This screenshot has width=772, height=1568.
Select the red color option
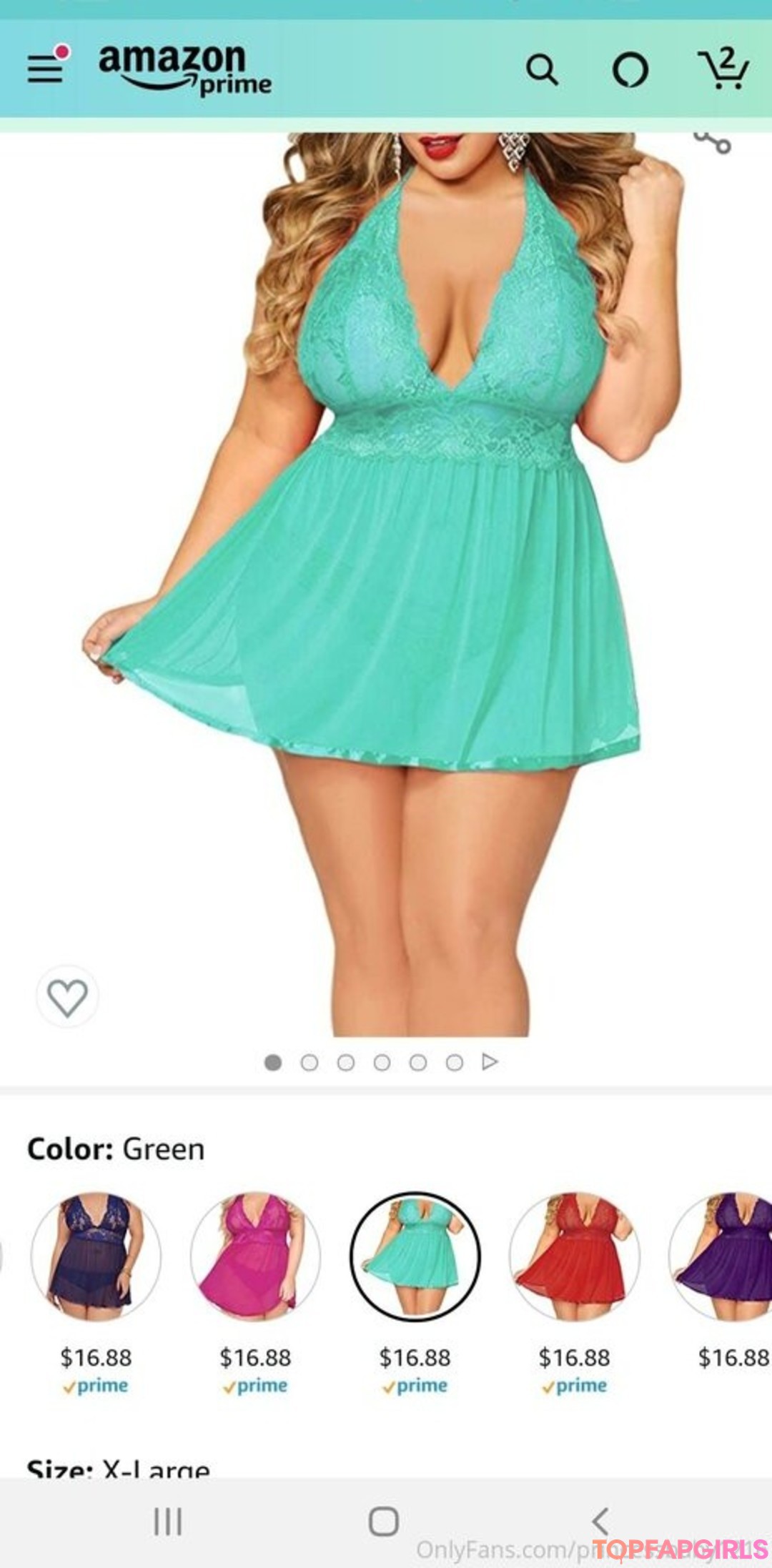tap(574, 1256)
